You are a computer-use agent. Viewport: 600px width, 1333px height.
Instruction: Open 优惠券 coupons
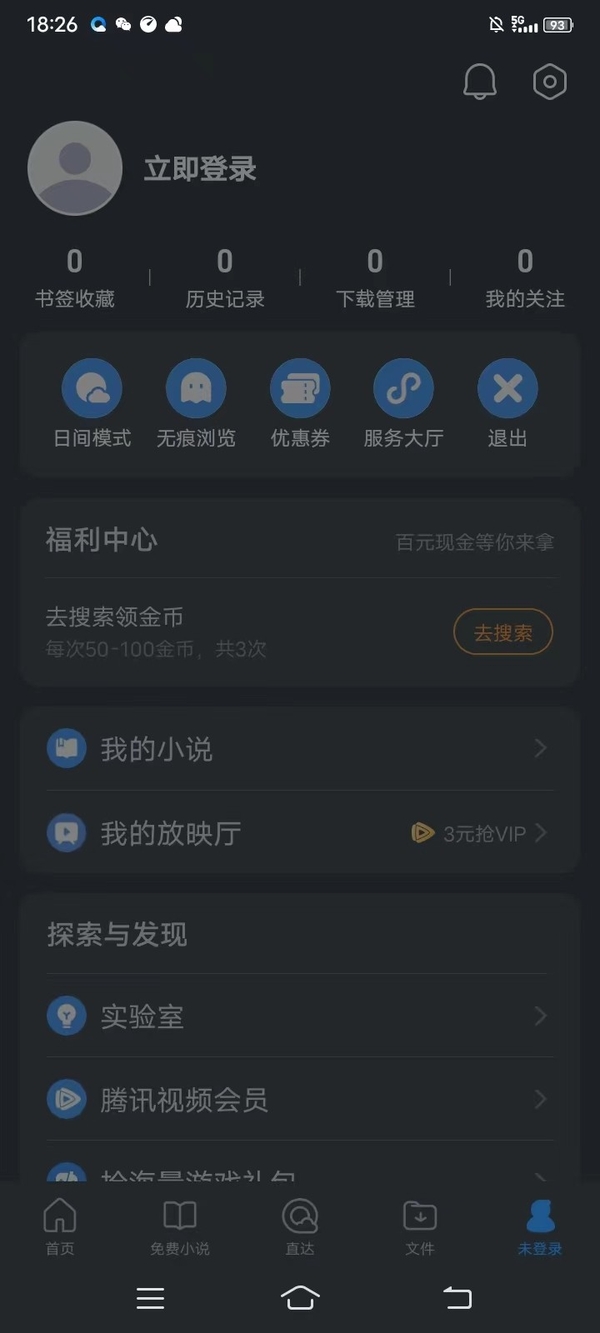[300, 404]
